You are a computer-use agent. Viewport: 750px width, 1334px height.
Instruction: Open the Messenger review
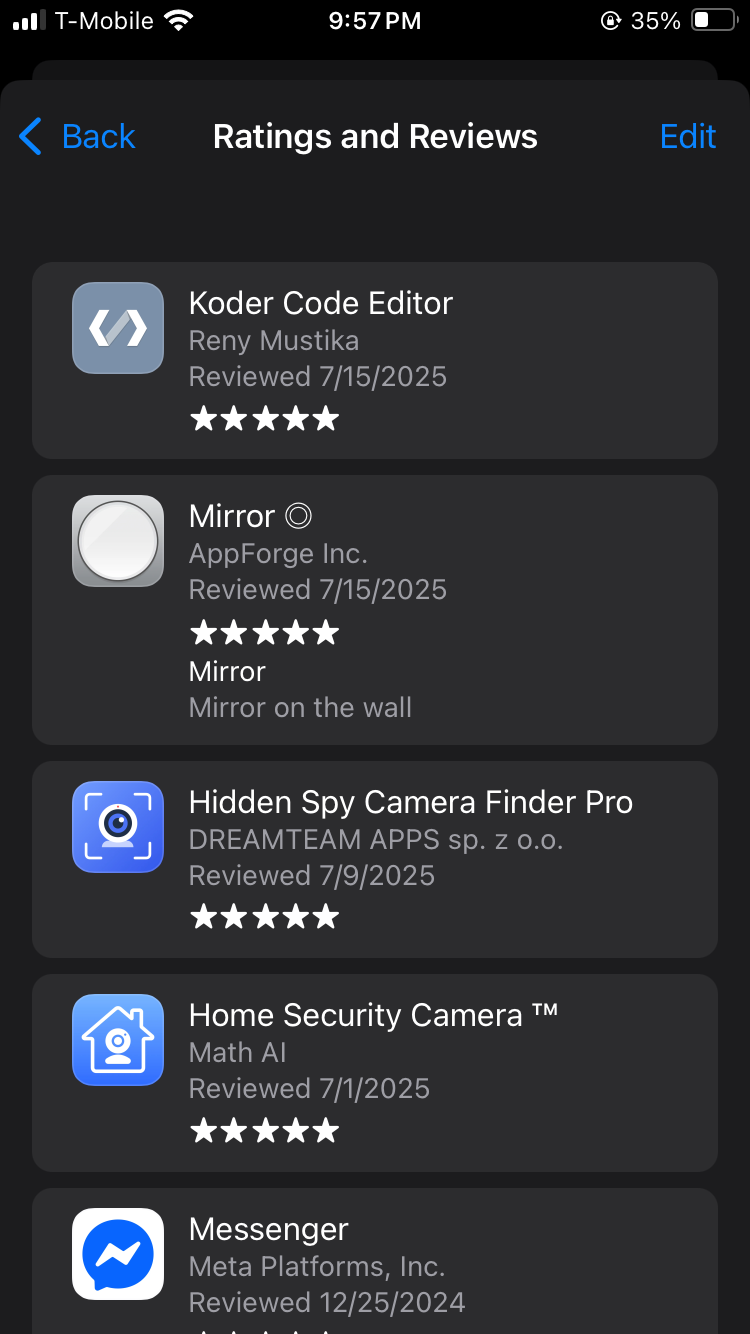pos(375,1265)
